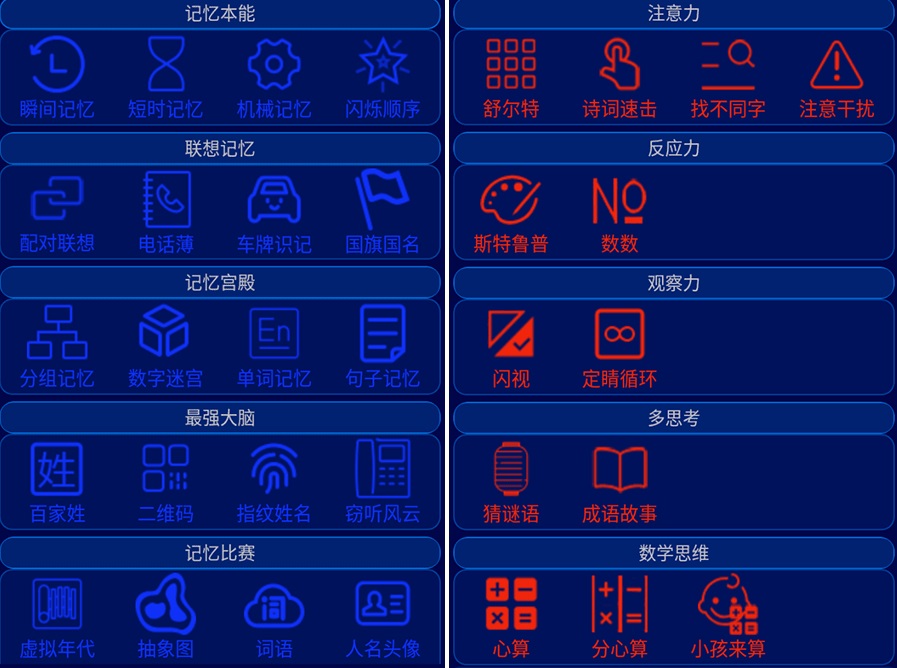This screenshot has width=897, height=668.
Task: Start 猜谜语 lantern game
Action: pyautogui.click(x=511, y=481)
